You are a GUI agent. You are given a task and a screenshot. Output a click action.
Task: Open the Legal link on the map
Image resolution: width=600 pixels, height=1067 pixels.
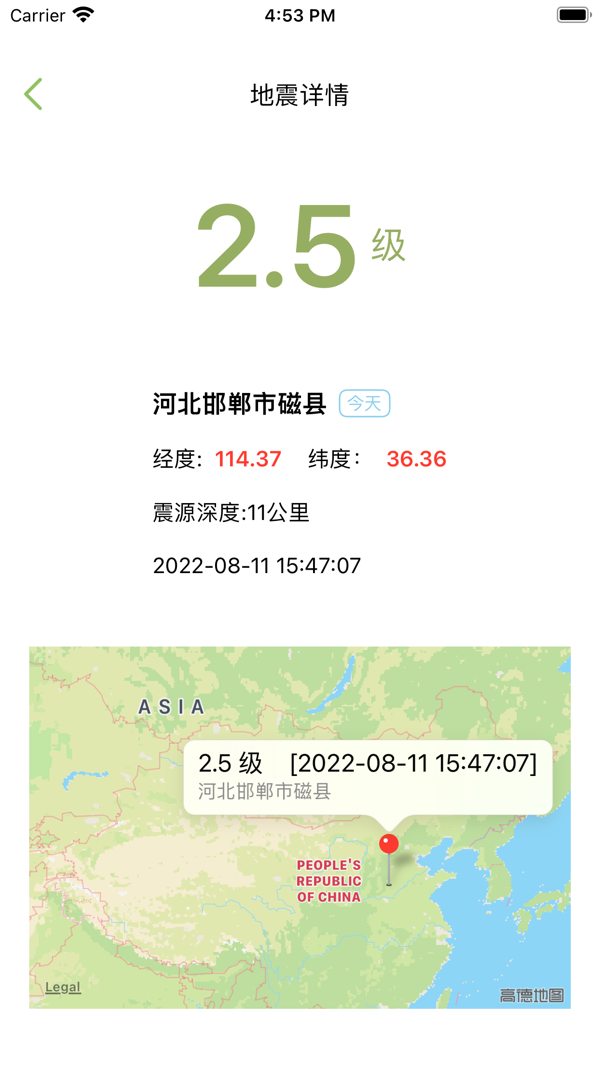62,987
